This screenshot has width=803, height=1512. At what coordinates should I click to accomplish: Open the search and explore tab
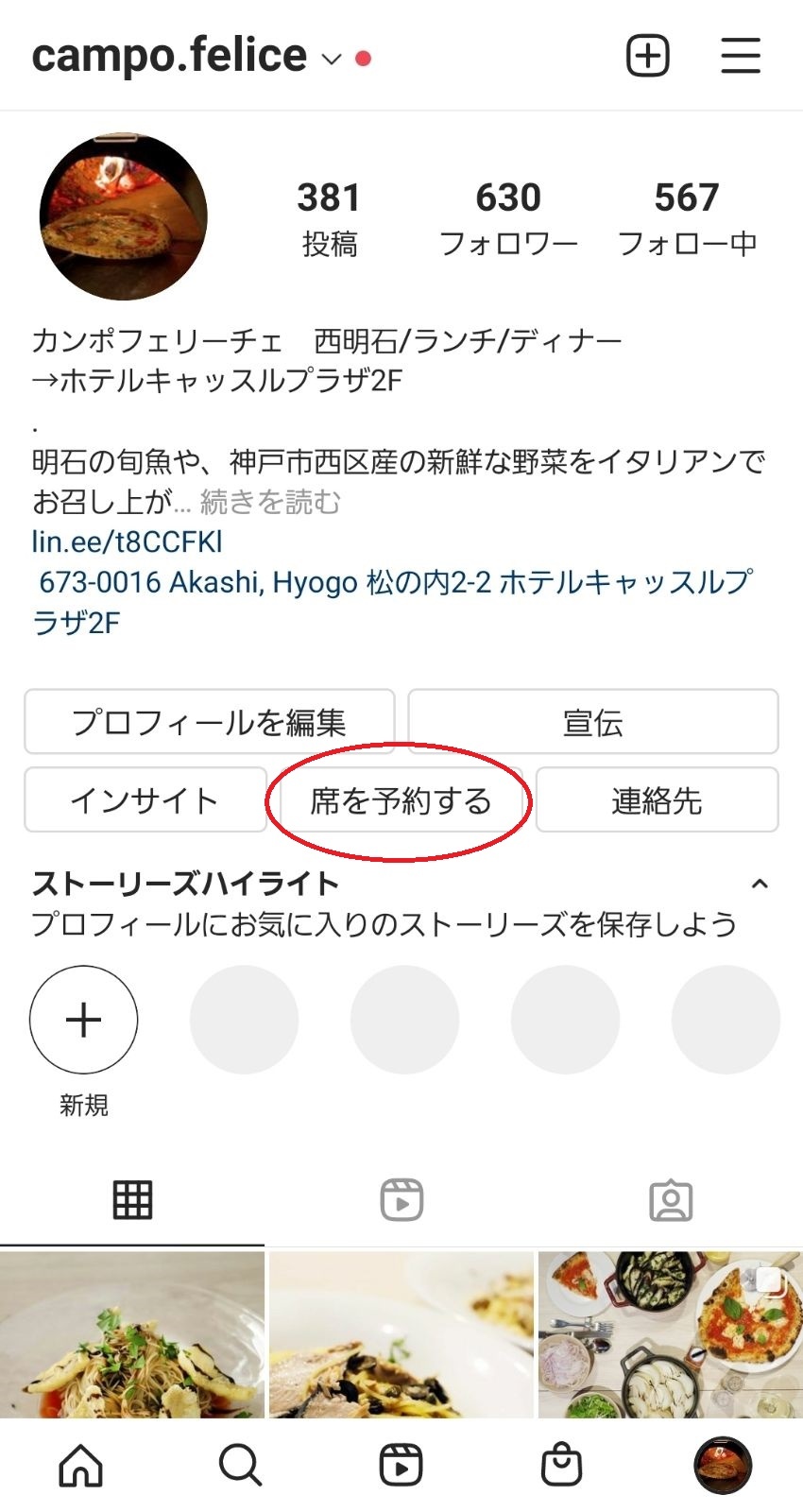[240, 1466]
